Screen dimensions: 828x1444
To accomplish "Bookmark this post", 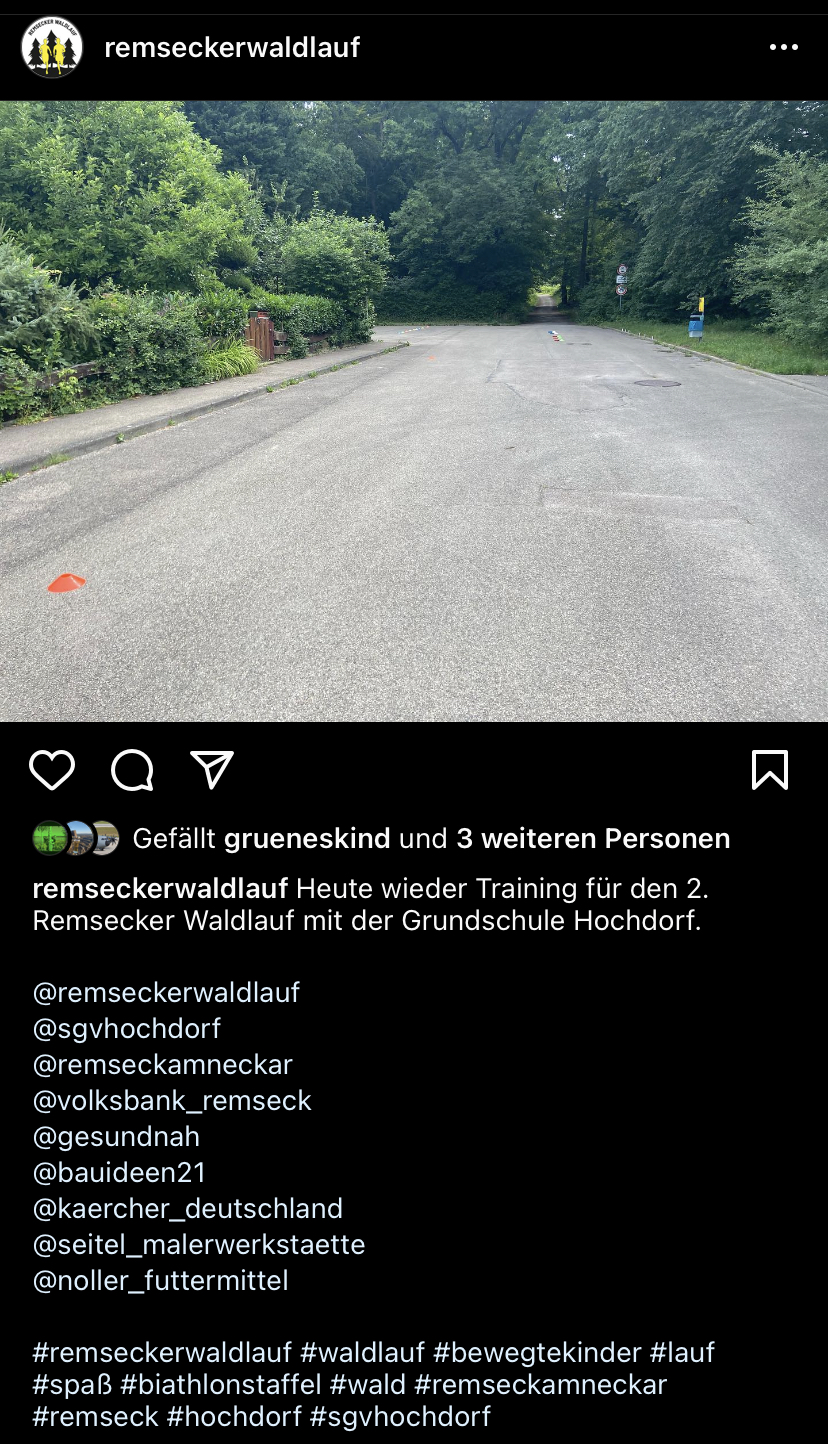I will (x=769, y=770).
